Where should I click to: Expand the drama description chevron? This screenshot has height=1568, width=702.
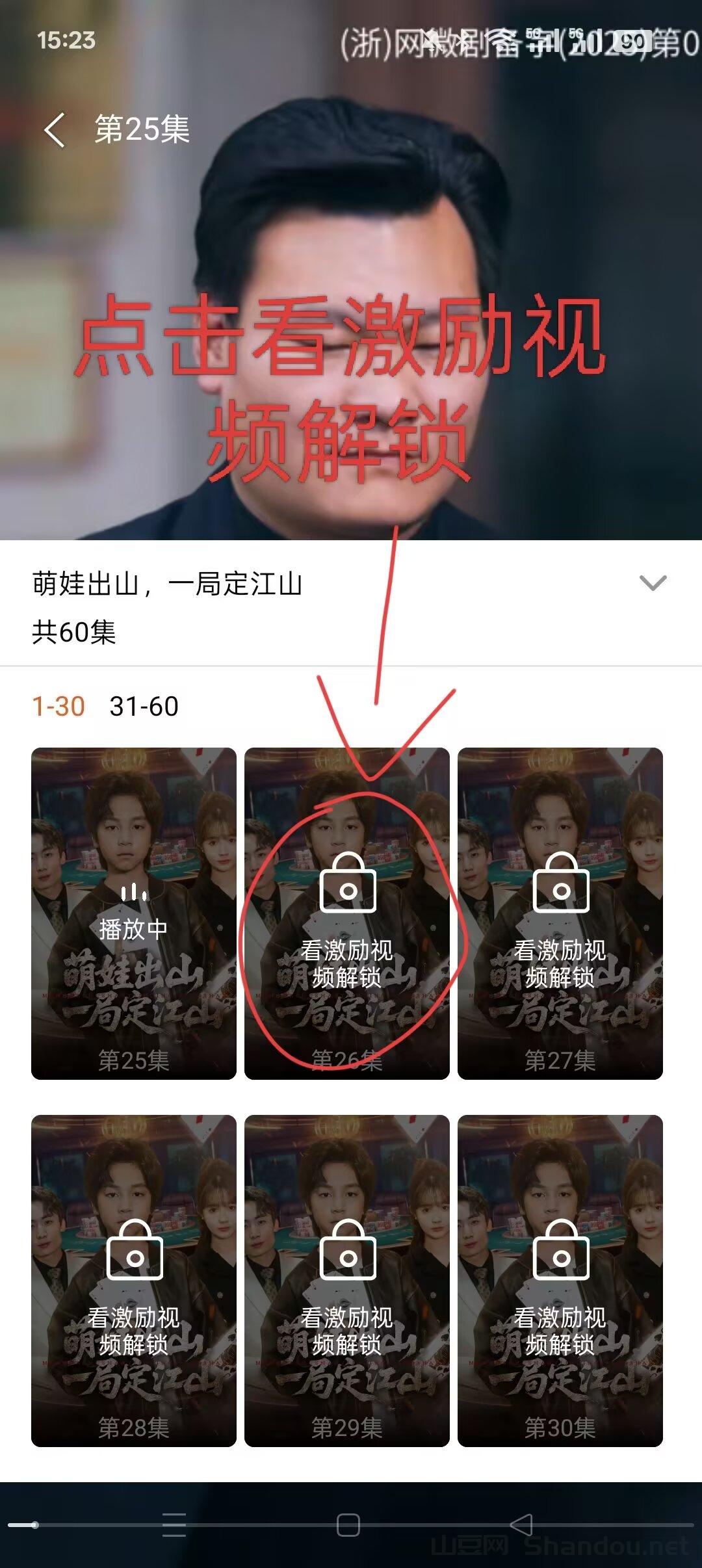653,582
